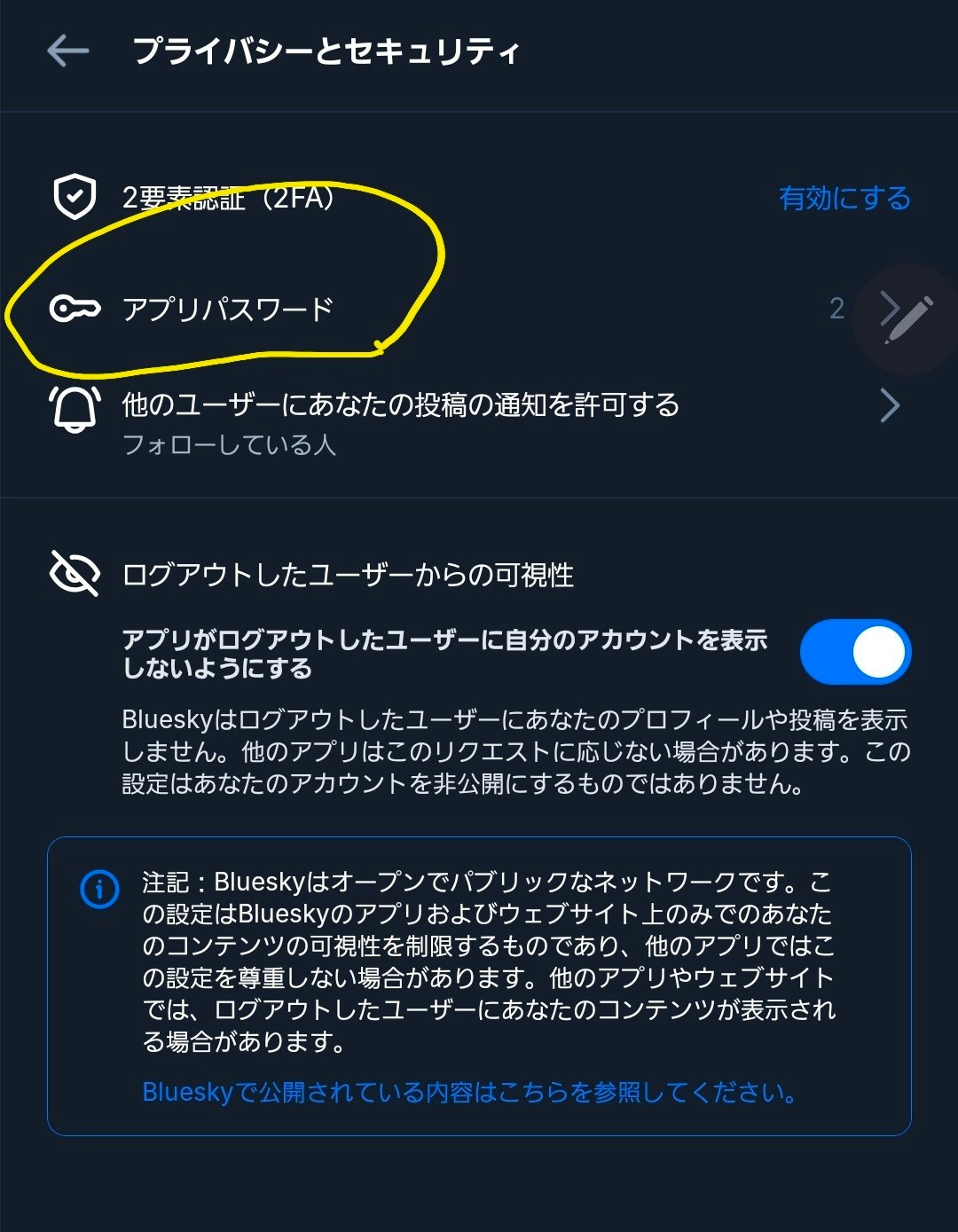The height and width of the screenshot is (1232, 958).
Task: Tap 有効にする for 2要素認証 (2FA)
Action: pos(844,198)
